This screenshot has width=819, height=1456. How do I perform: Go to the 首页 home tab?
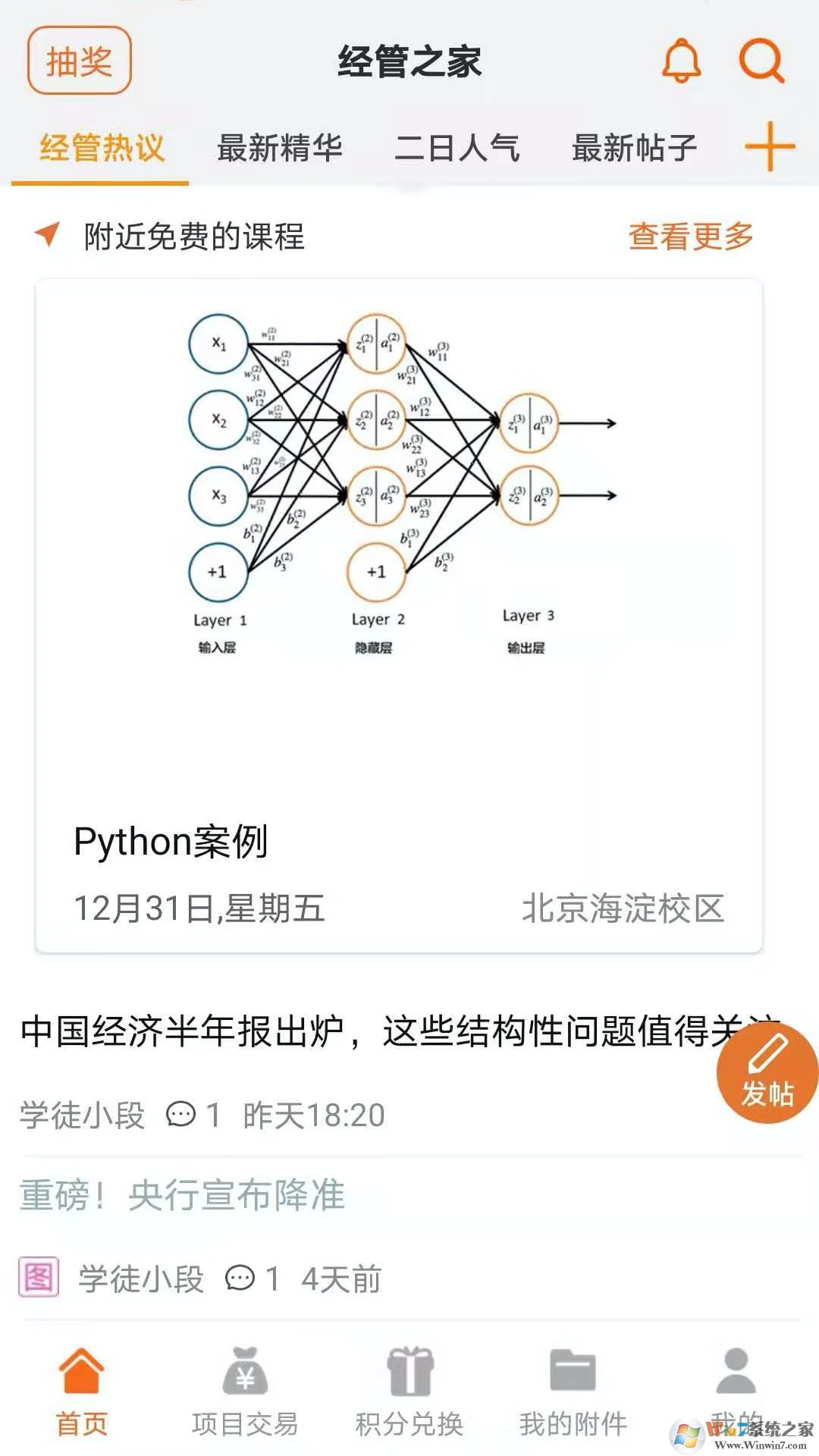tap(81, 1392)
